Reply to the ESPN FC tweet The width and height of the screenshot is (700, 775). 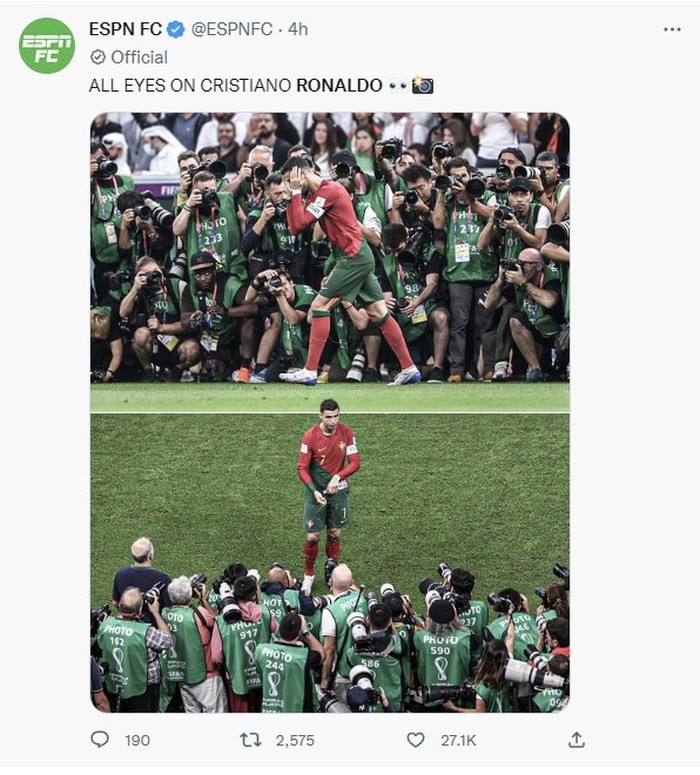click(x=100, y=740)
